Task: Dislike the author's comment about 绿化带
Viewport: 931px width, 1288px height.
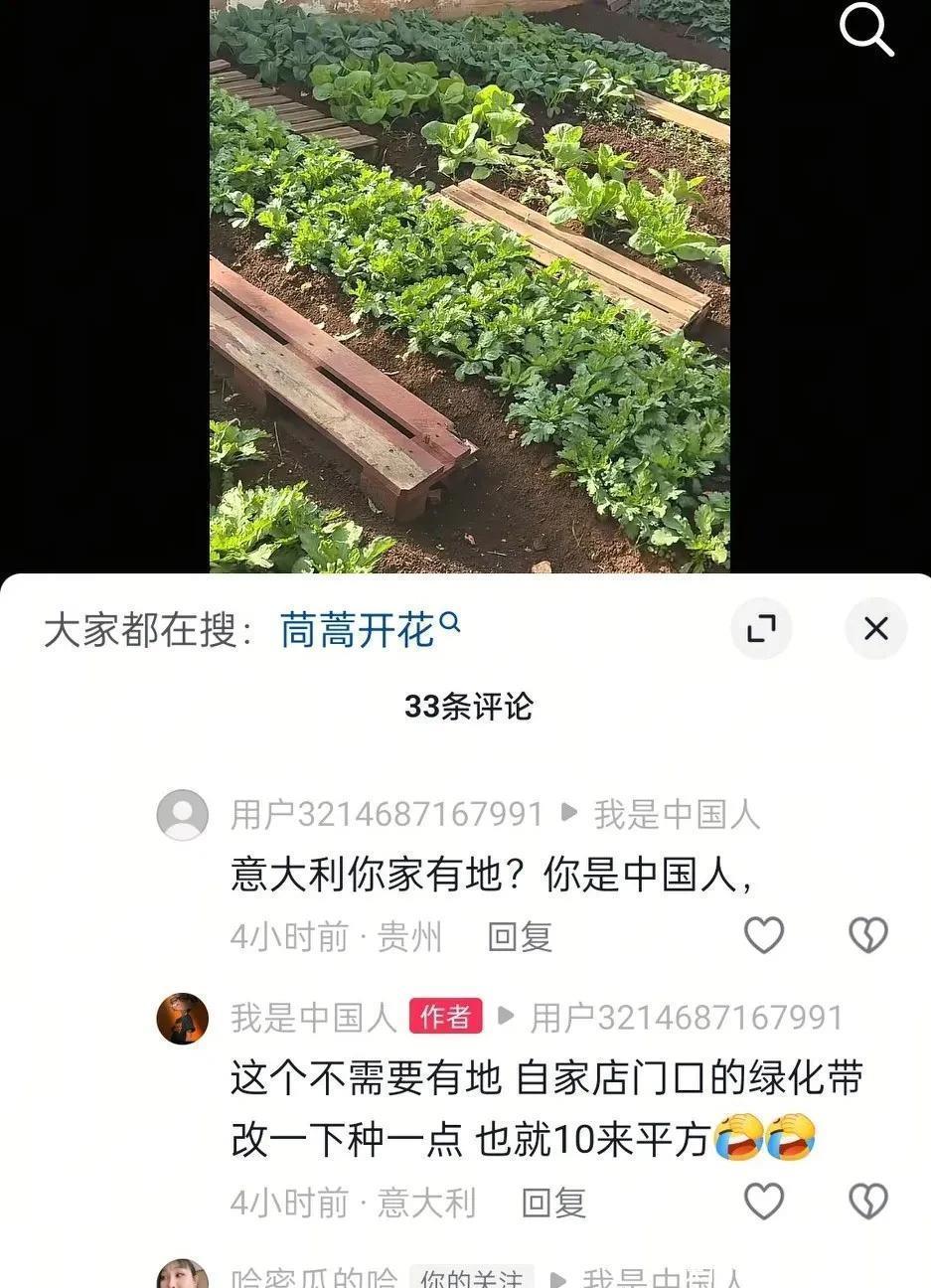Action: point(867,1202)
